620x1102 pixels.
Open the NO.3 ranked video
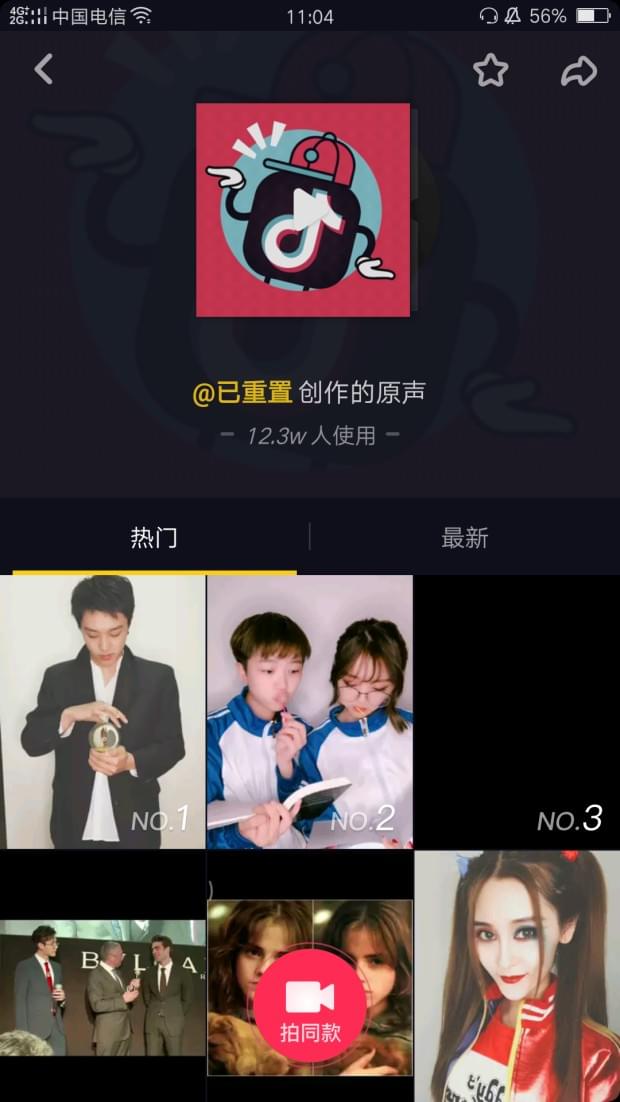tap(517, 710)
